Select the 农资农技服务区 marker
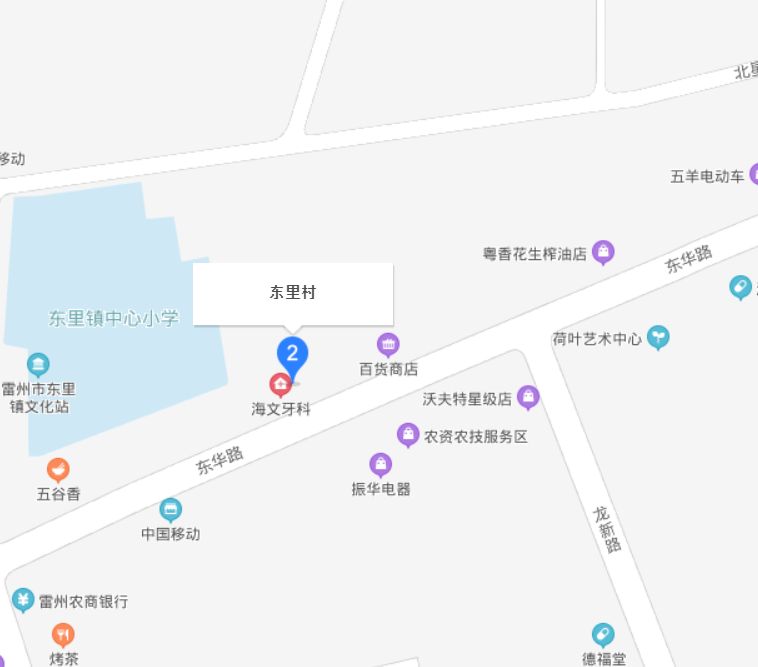Image resolution: width=758 pixels, height=667 pixels. click(408, 435)
